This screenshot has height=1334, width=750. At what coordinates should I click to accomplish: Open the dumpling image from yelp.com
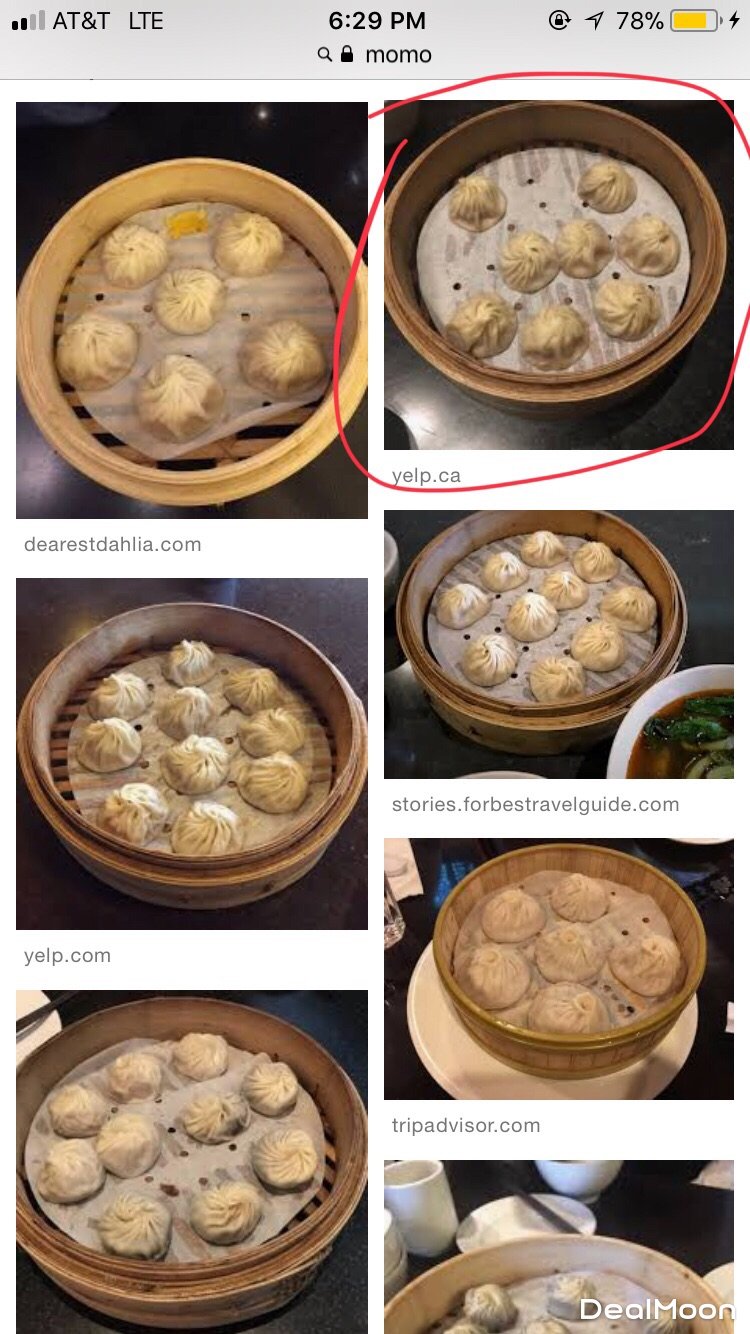click(192, 754)
